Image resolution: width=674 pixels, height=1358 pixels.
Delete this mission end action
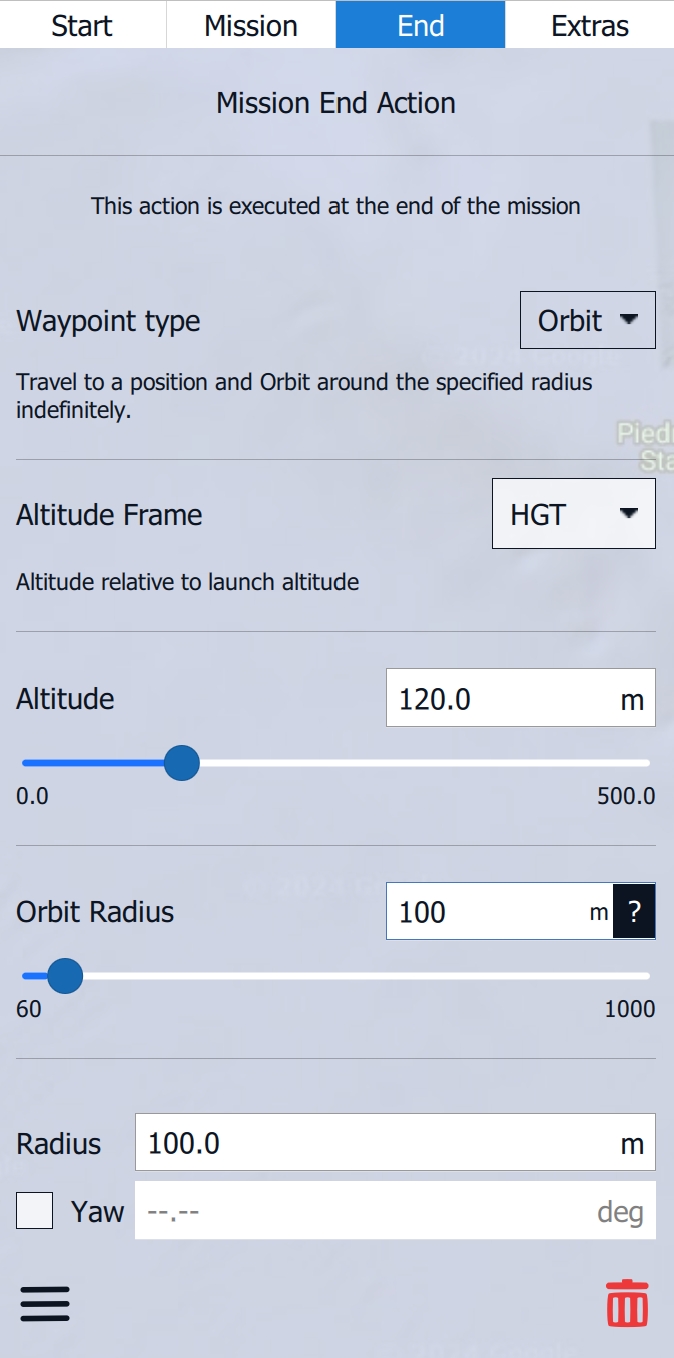(627, 1304)
